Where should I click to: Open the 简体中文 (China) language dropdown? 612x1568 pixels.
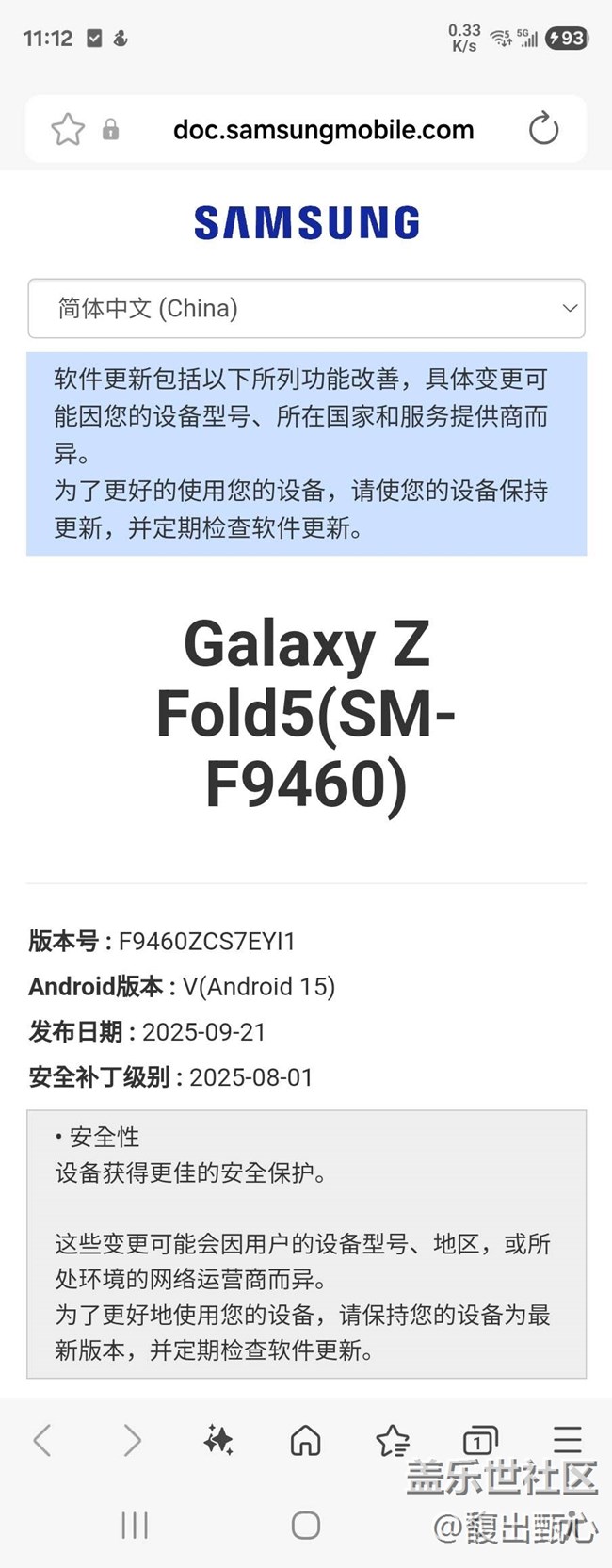point(306,308)
